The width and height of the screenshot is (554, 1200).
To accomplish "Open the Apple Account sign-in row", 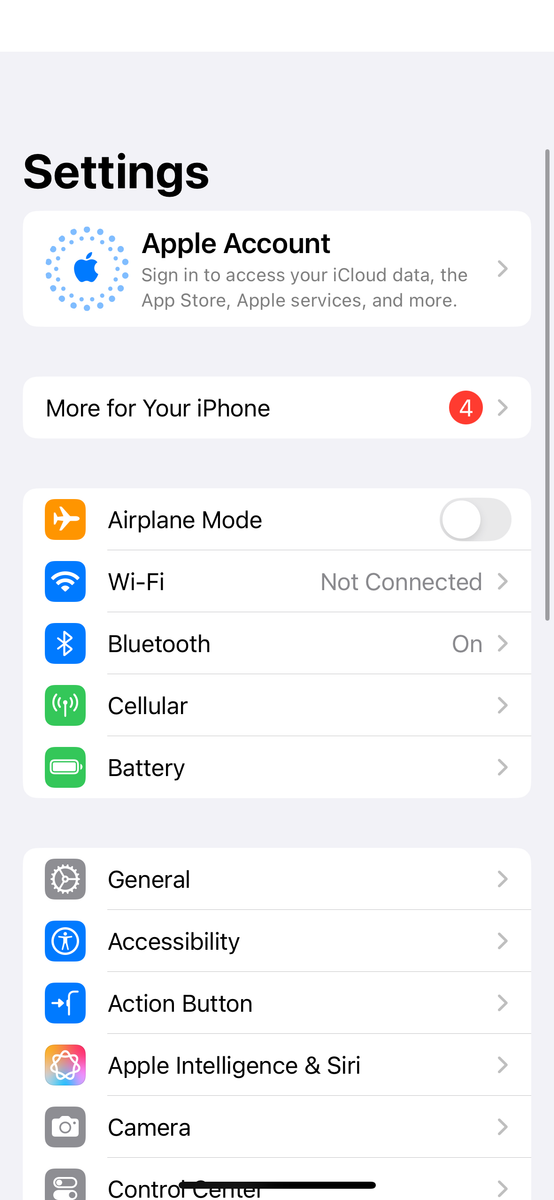I will [x=277, y=269].
